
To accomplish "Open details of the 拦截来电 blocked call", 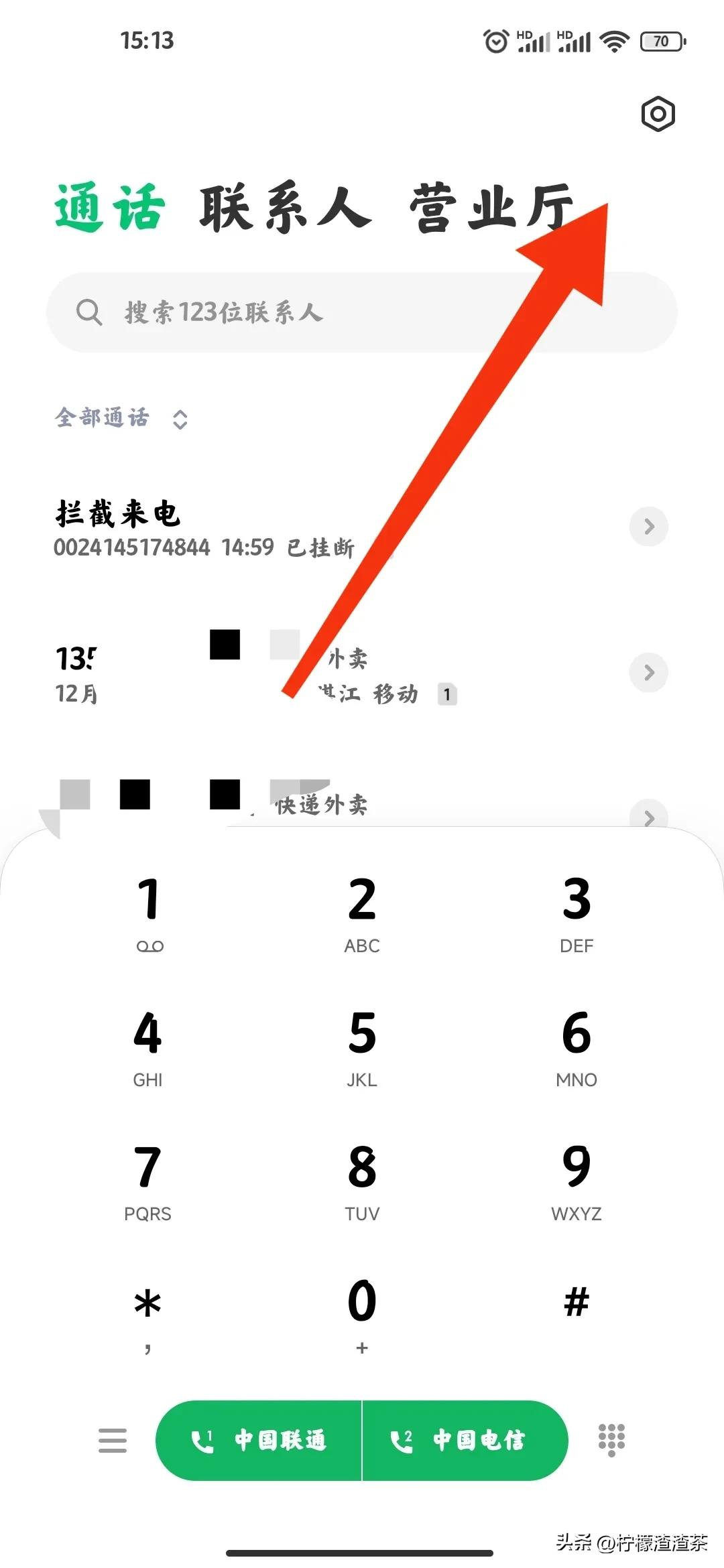I will click(x=648, y=527).
